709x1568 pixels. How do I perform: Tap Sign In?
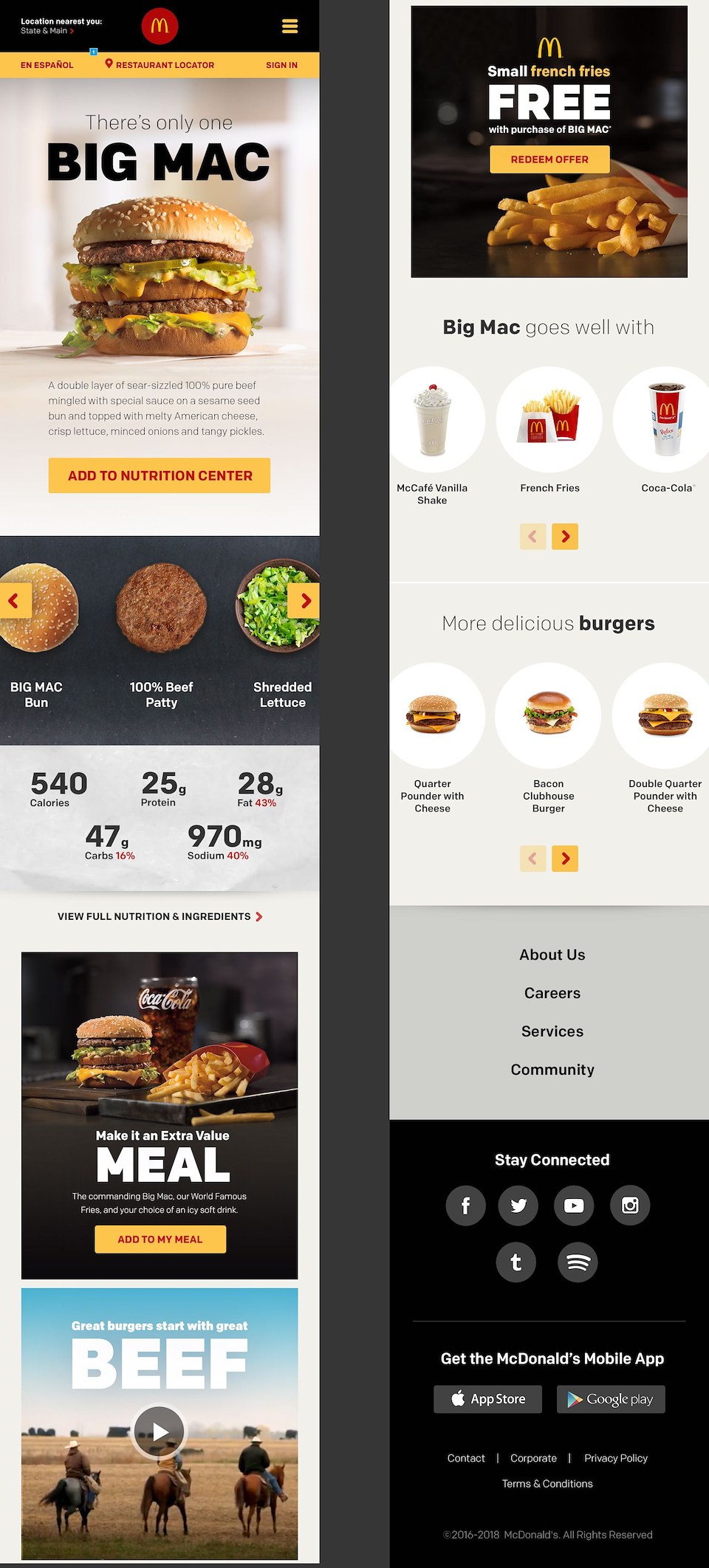(281, 65)
